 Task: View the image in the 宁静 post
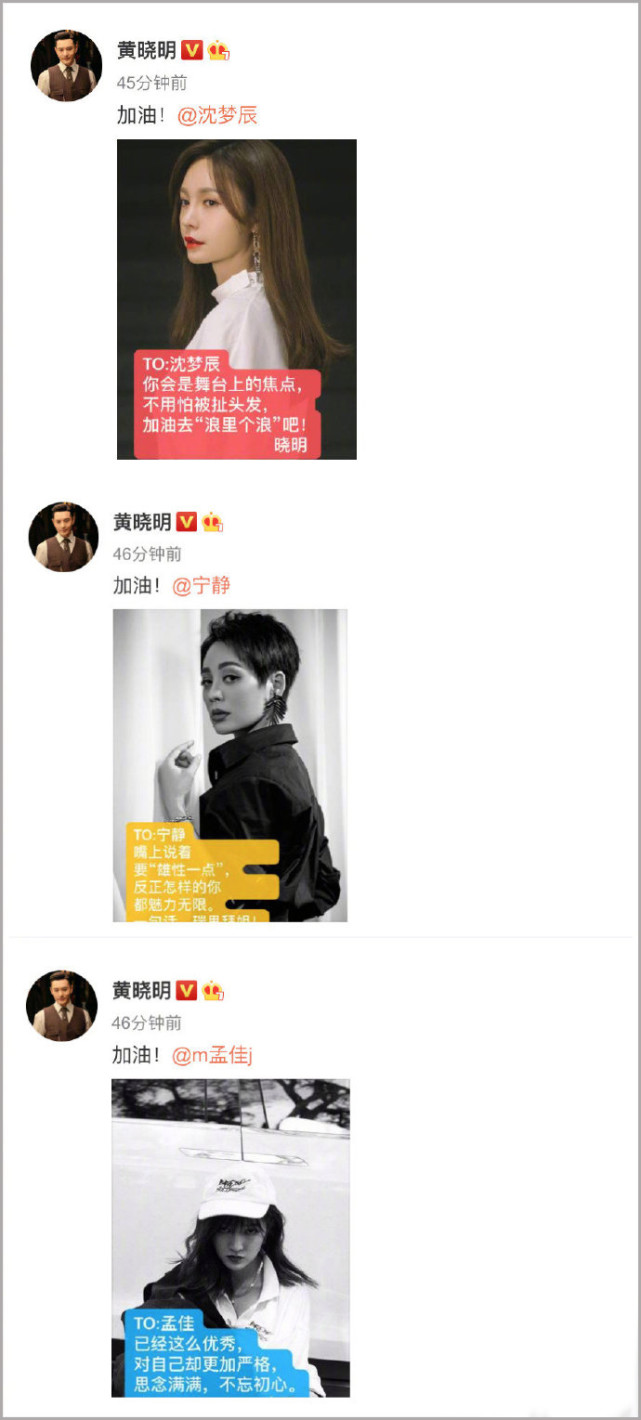point(230,765)
